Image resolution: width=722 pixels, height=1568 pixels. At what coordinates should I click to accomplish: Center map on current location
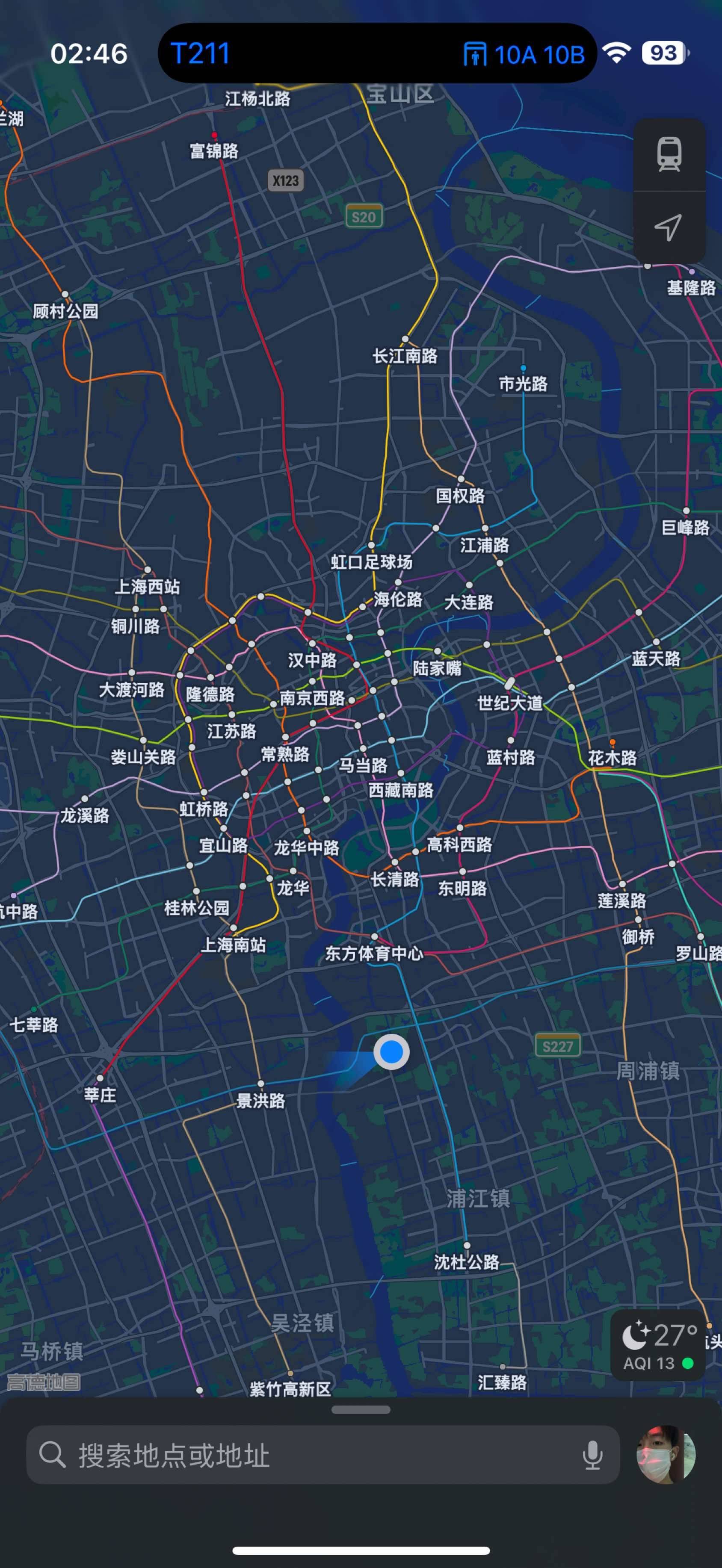669,227
